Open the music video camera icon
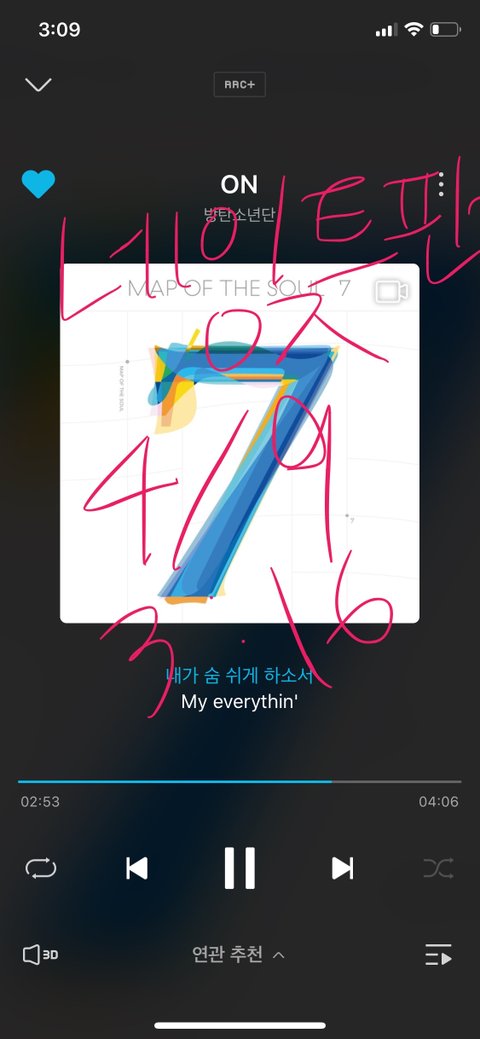The width and height of the screenshot is (480, 1039). point(392,291)
